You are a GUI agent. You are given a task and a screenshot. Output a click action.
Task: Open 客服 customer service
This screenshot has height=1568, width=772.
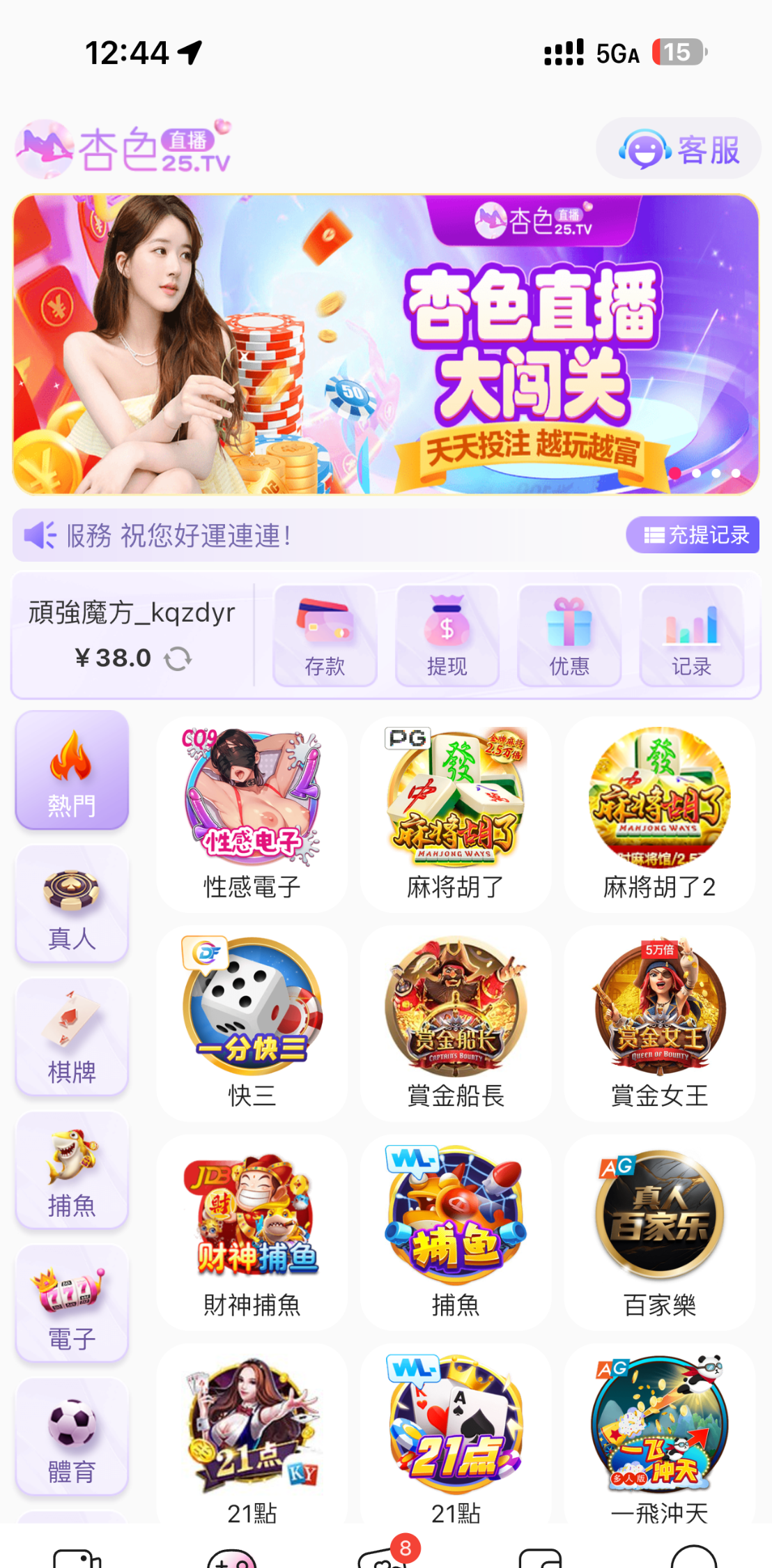pos(678,148)
